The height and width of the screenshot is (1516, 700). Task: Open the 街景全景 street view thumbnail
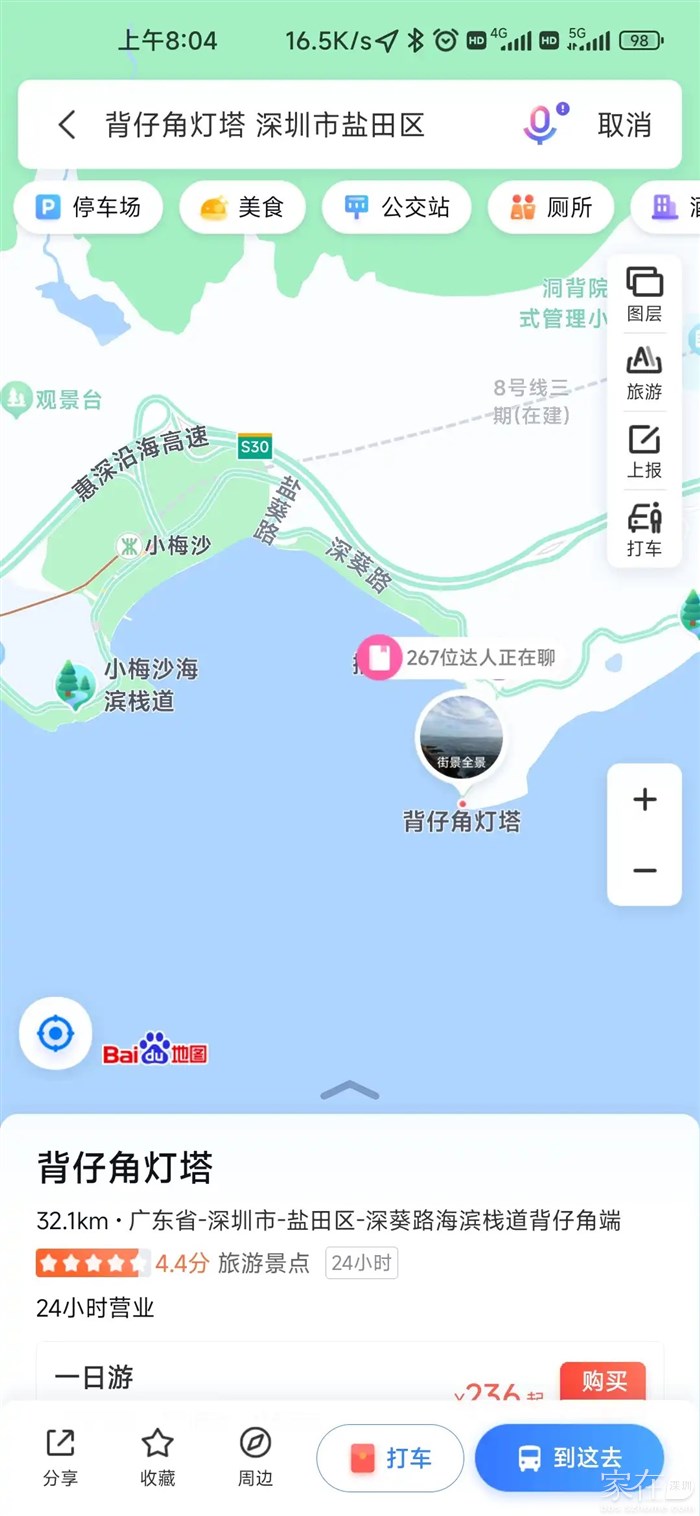(x=461, y=737)
